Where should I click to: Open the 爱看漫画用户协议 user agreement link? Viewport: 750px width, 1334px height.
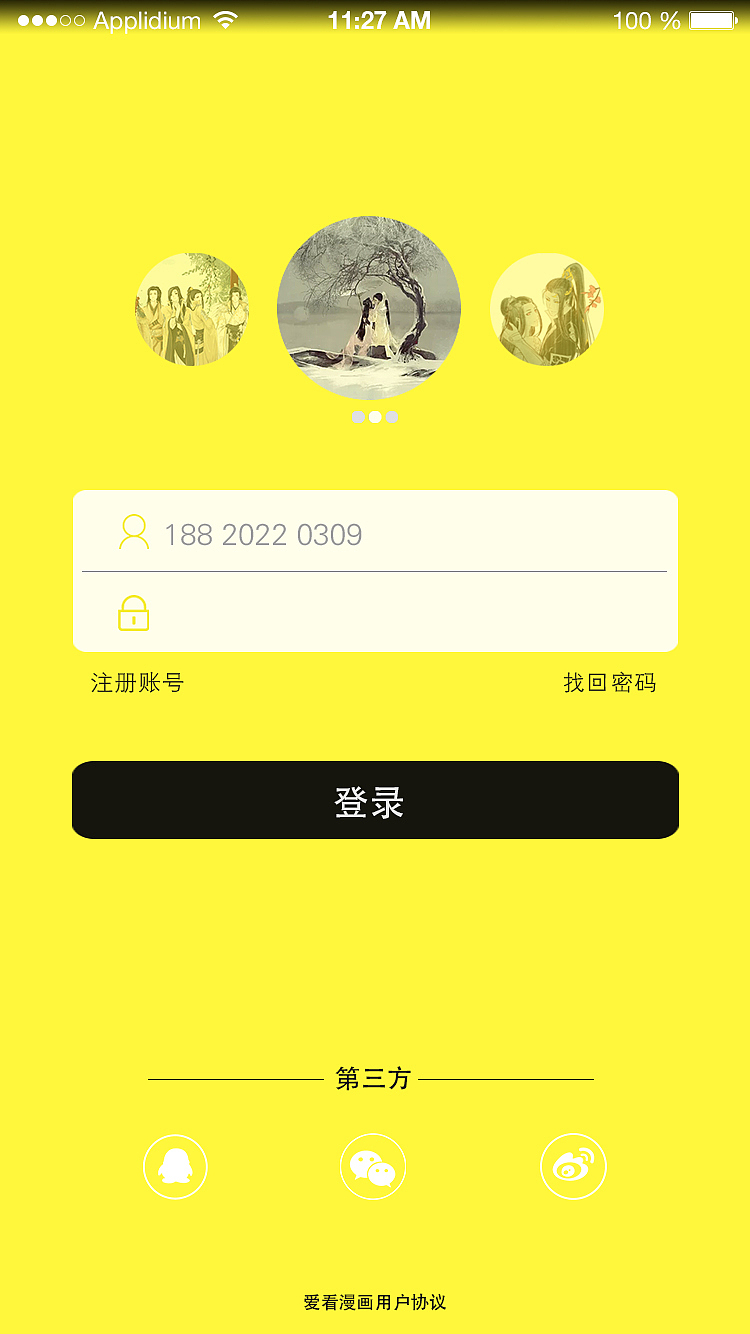click(374, 1303)
